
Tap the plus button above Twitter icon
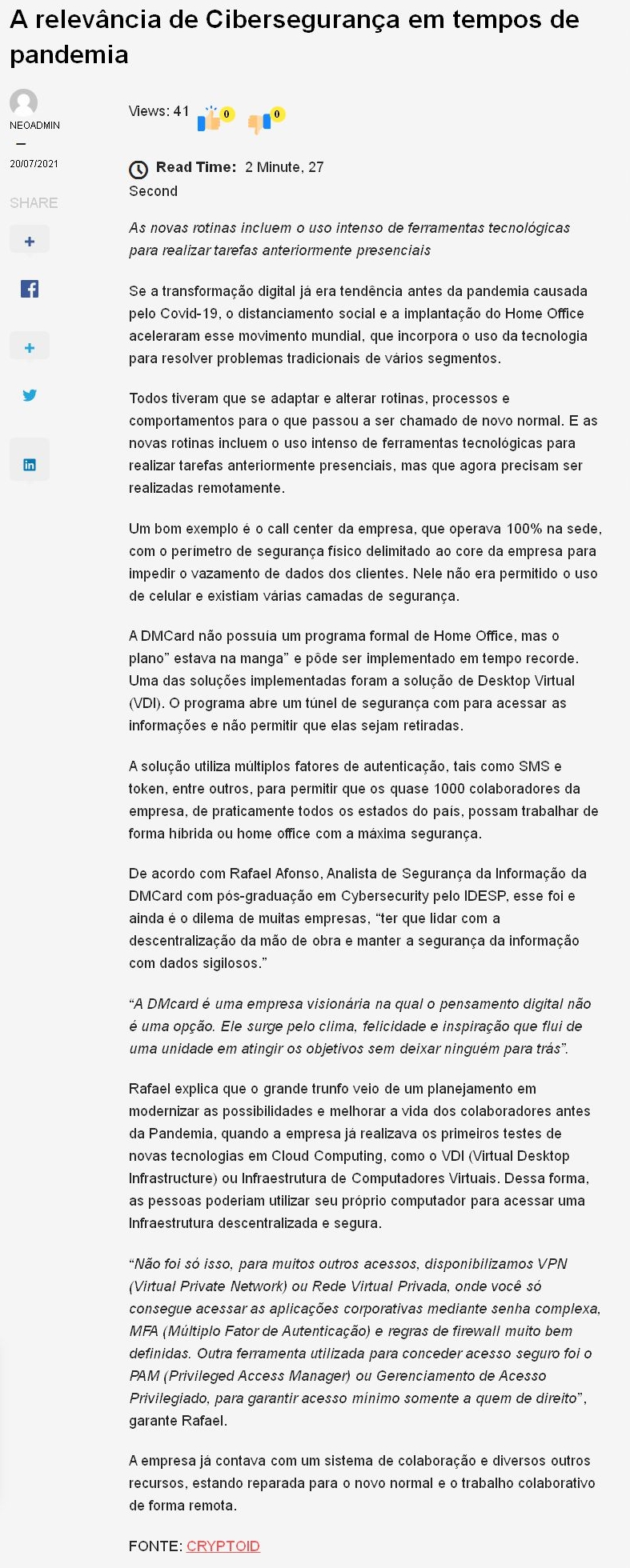[30, 348]
